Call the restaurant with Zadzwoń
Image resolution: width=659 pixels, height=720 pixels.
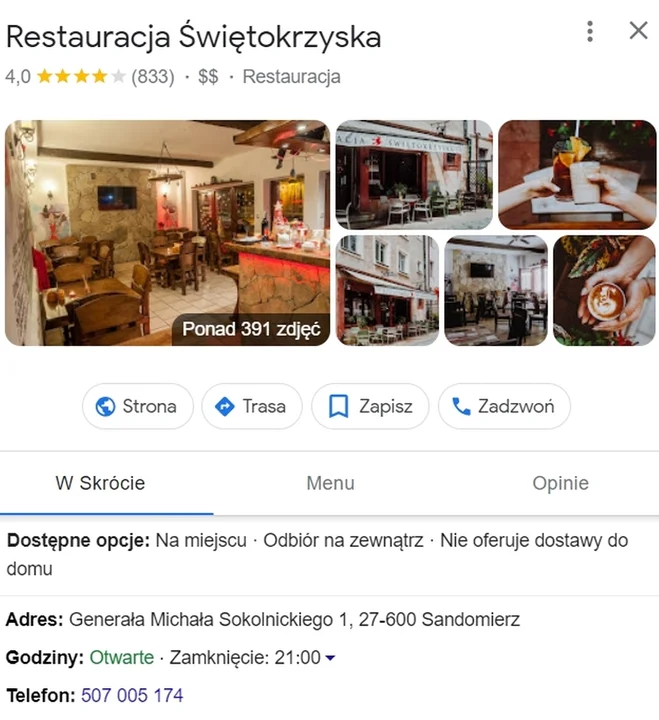click(504, 406)
